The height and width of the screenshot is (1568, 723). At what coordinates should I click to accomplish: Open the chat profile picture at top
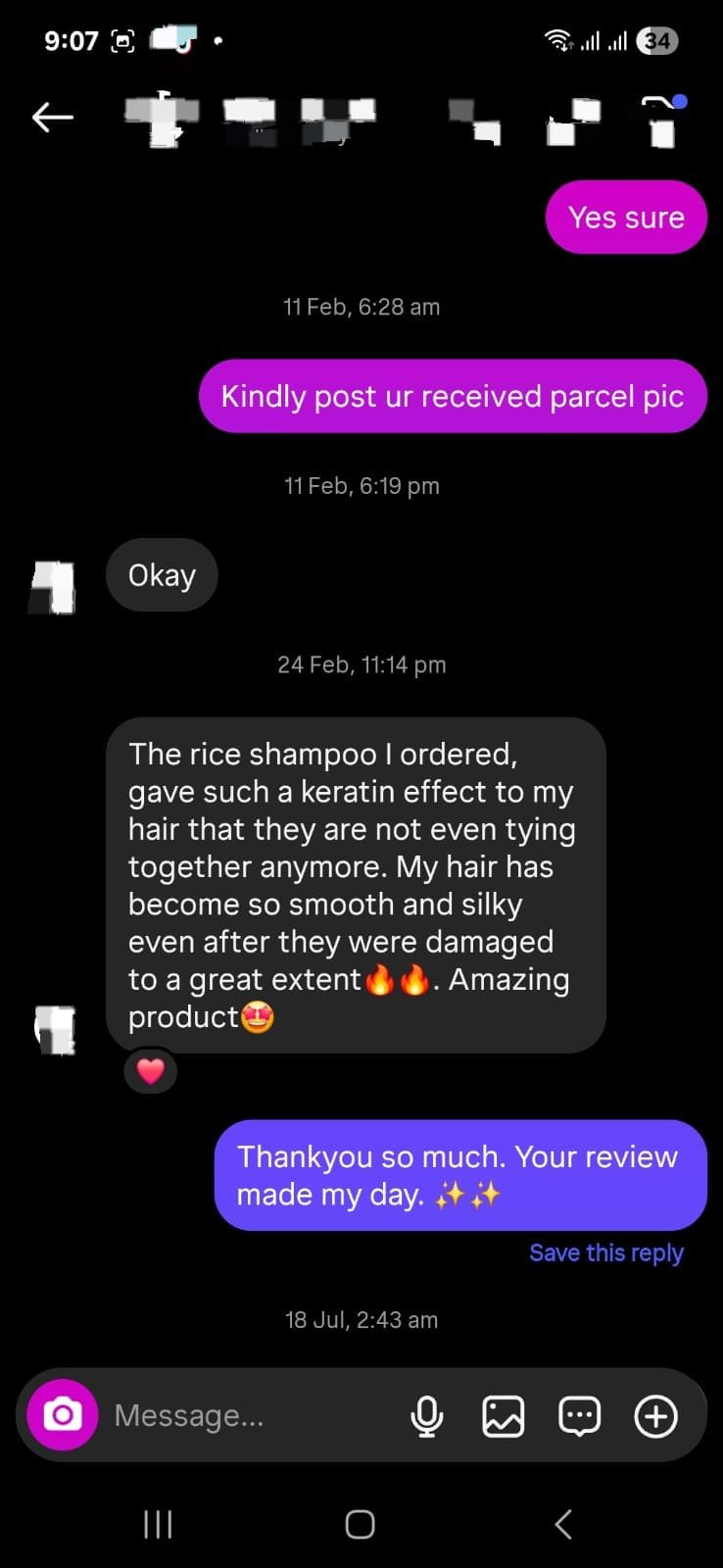click(x=157, y=116)
